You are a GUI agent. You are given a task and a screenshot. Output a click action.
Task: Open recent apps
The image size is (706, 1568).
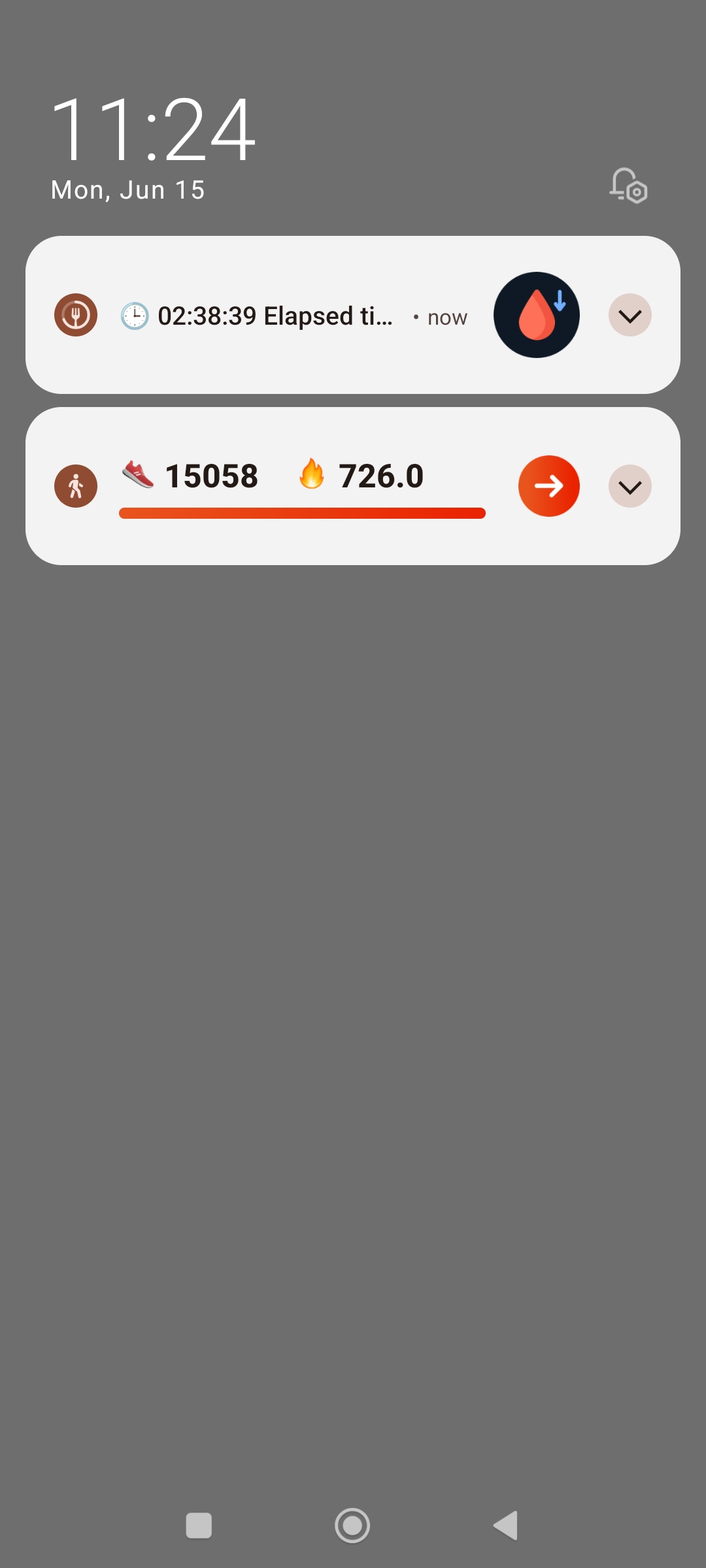(199, 1526)
